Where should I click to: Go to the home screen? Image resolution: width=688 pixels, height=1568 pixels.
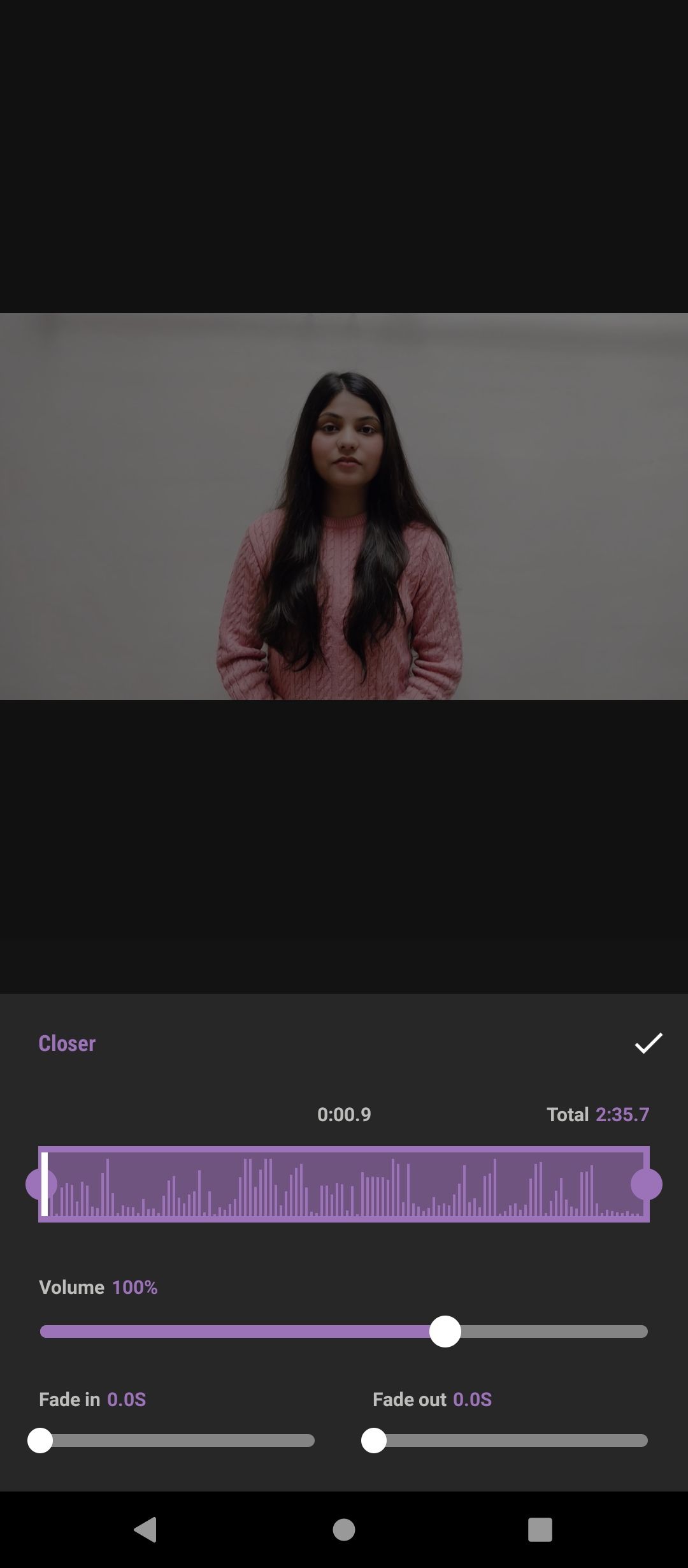point(344,1529)
